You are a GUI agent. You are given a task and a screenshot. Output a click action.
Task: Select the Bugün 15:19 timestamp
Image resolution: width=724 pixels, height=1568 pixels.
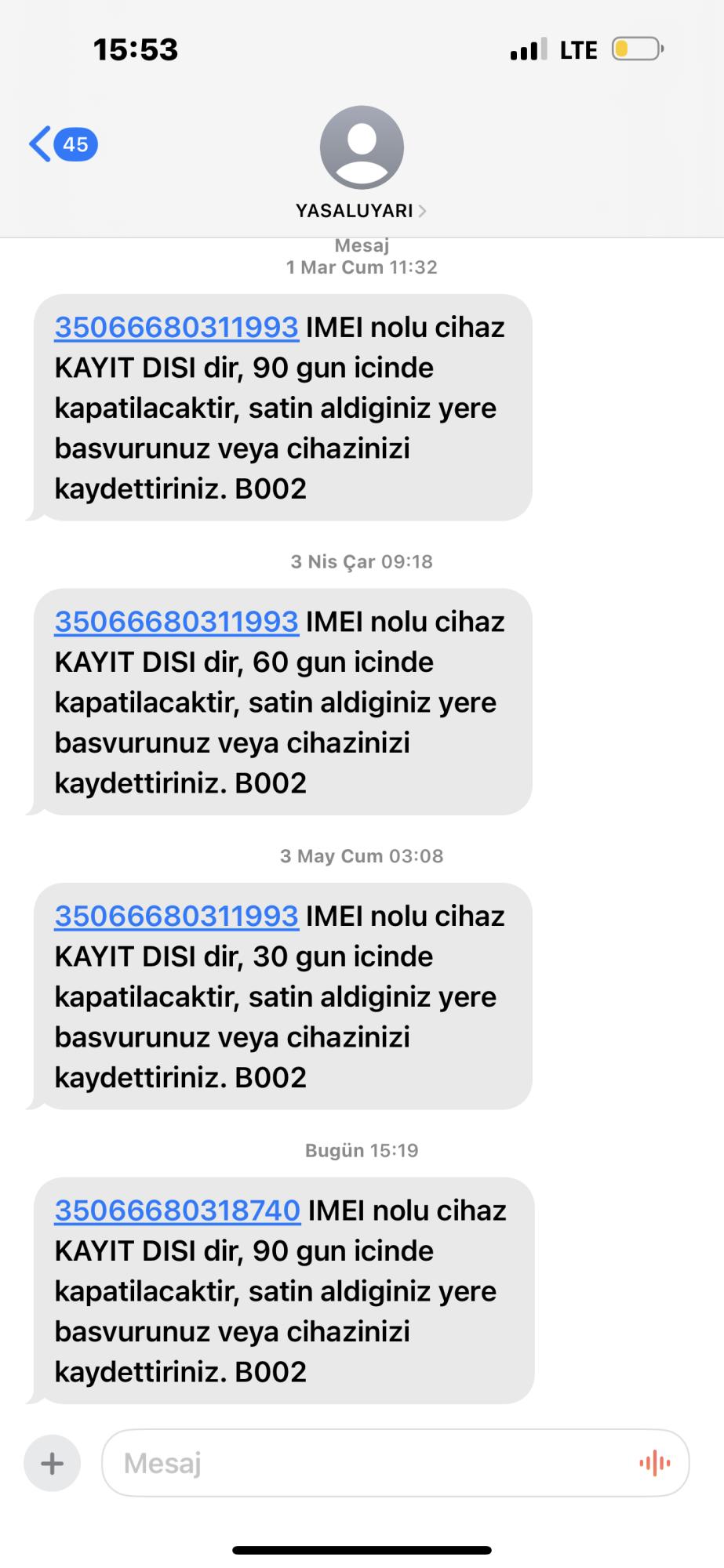coord(362,1150)
